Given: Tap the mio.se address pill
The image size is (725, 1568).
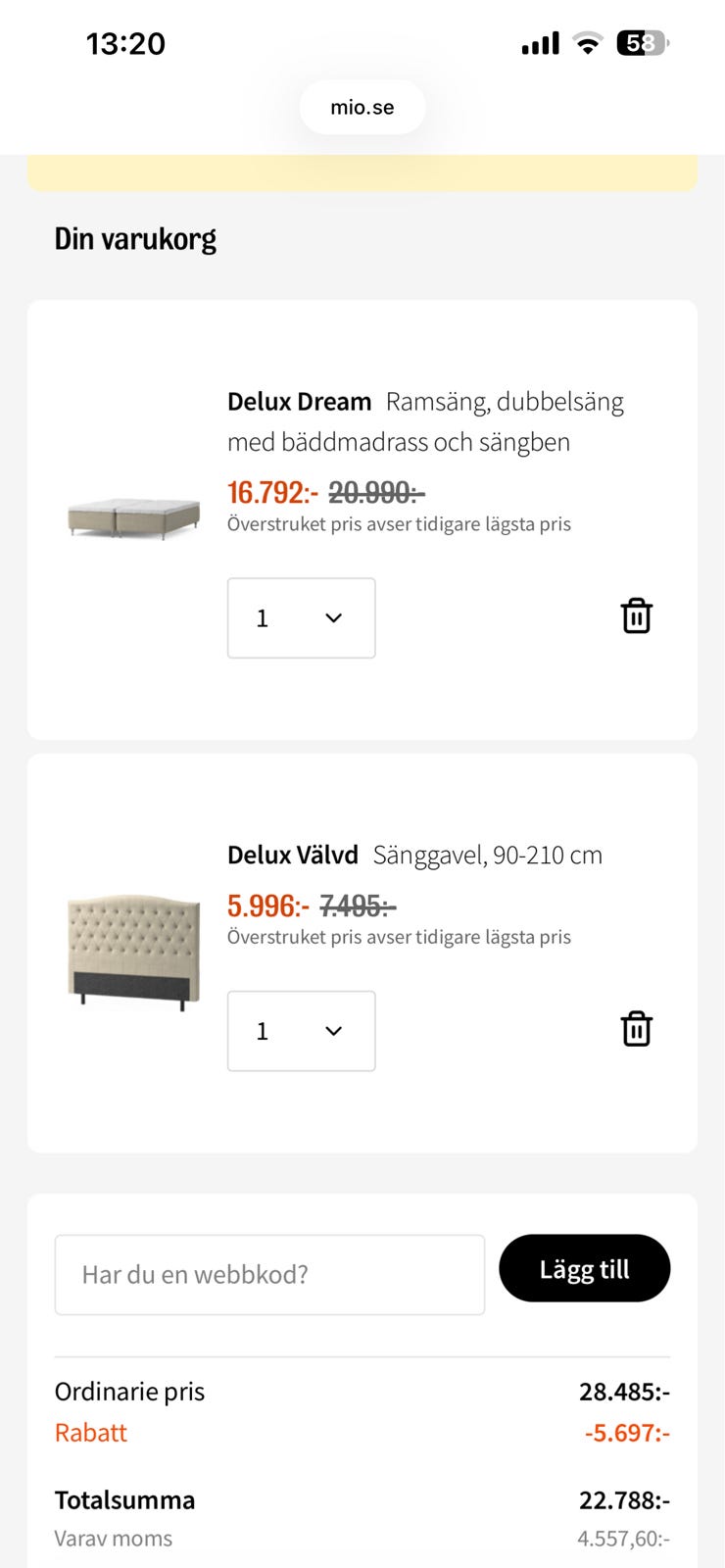Looking at the screenshot, I should pyautogui.click(x=362, y=107).
